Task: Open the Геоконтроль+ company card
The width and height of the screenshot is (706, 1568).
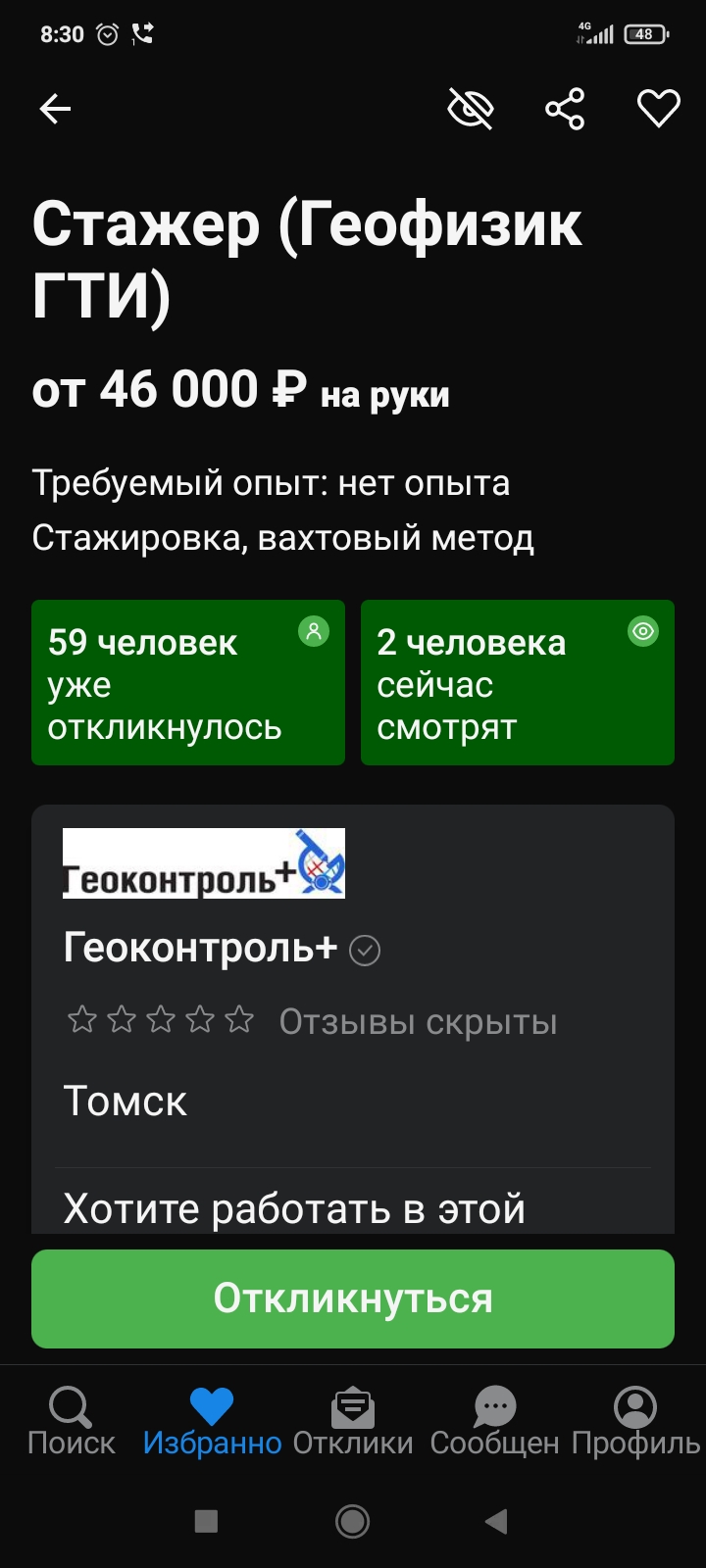Action: 200,948
